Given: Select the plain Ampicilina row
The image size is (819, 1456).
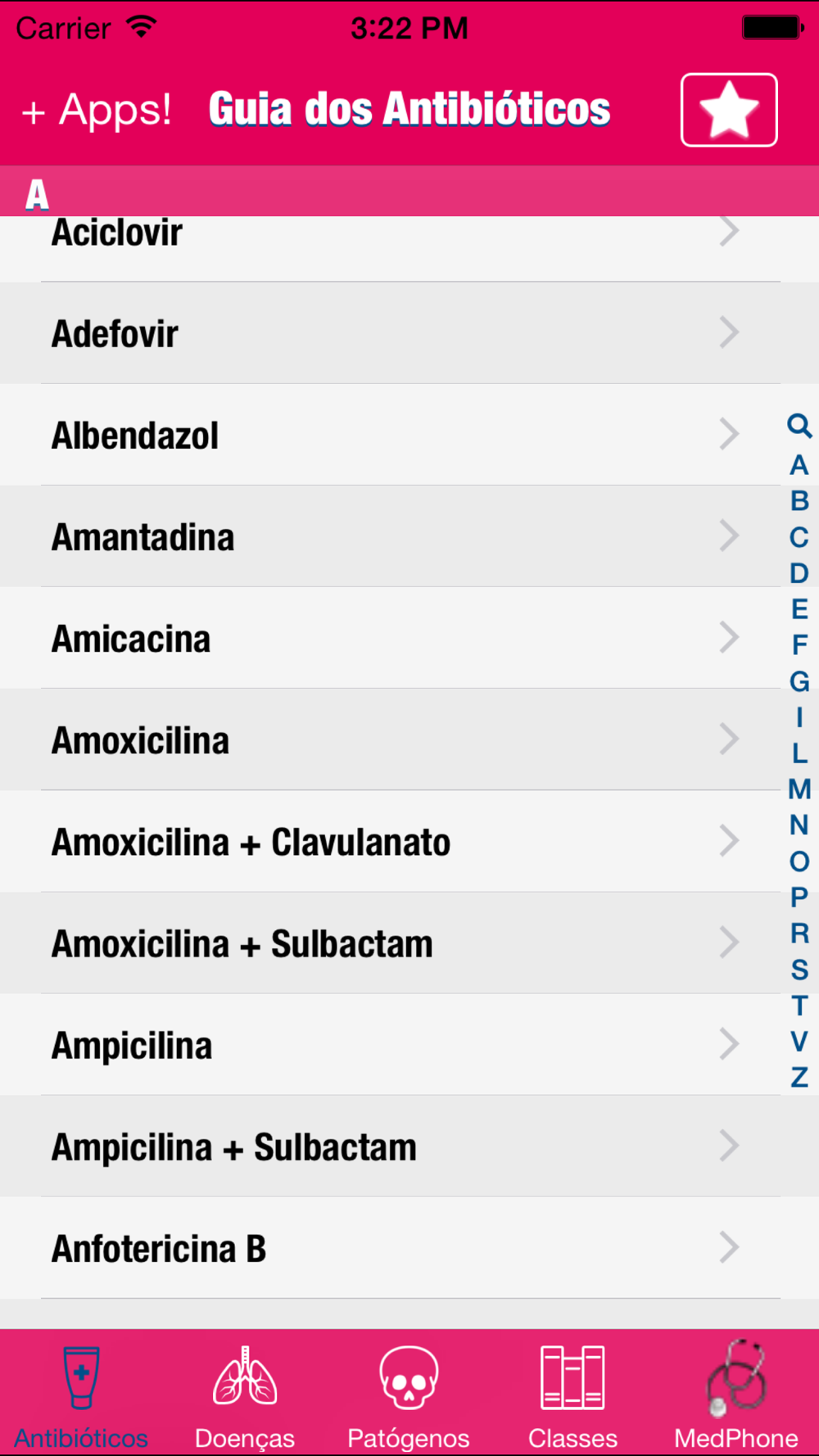Looking at the screenshot, I should [x=409, y=1045].
